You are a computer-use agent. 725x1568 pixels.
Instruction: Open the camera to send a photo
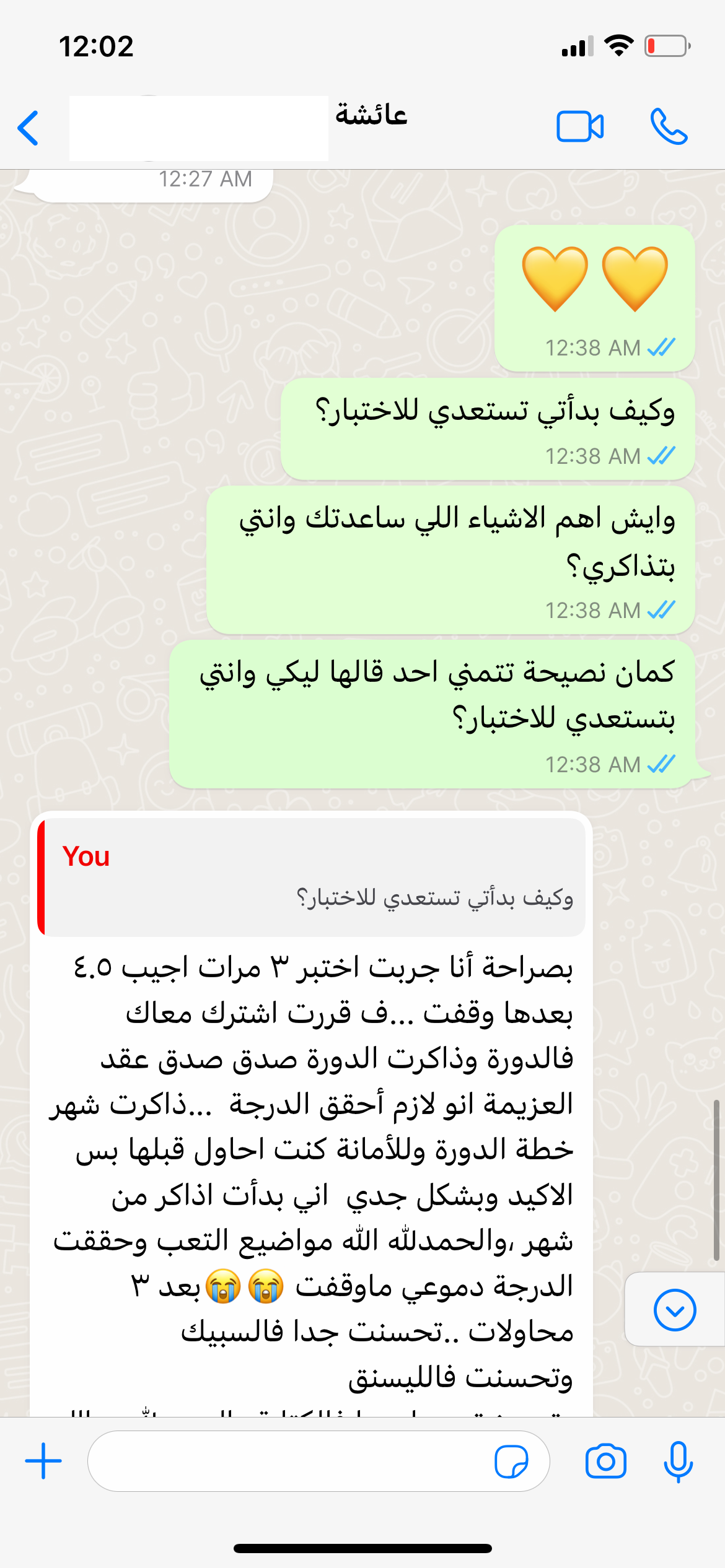click(605, 1461)
